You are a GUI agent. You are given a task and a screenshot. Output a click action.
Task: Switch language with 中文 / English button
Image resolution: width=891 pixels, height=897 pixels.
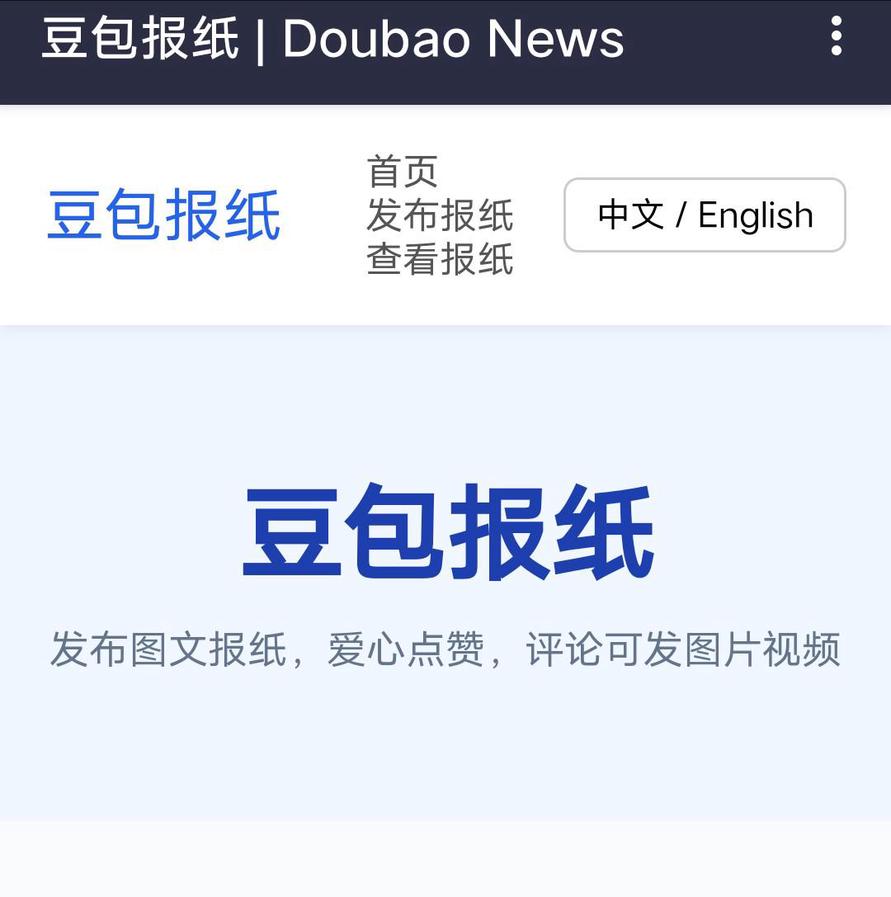point(705,215)
